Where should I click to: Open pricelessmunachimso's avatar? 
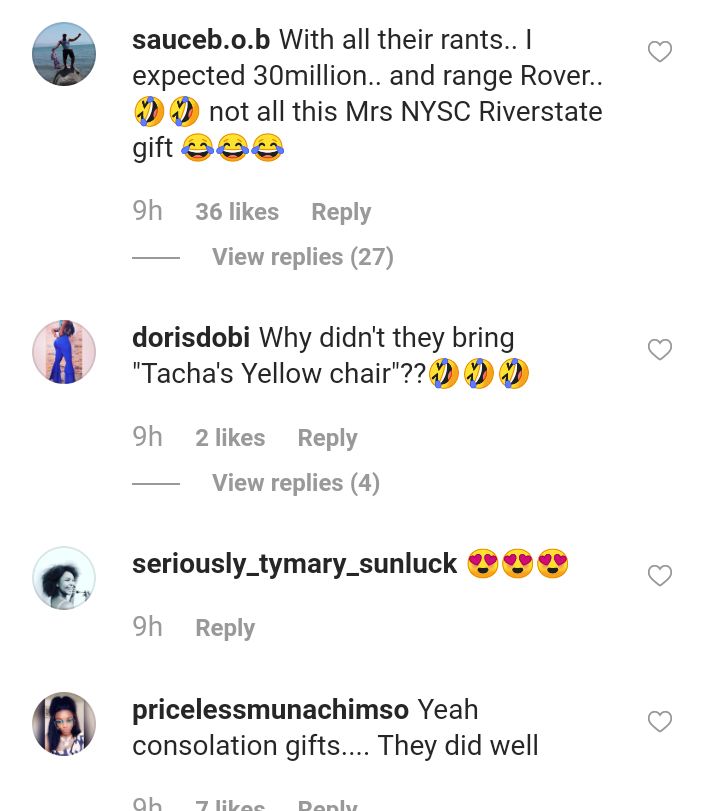tap(64, 724)
